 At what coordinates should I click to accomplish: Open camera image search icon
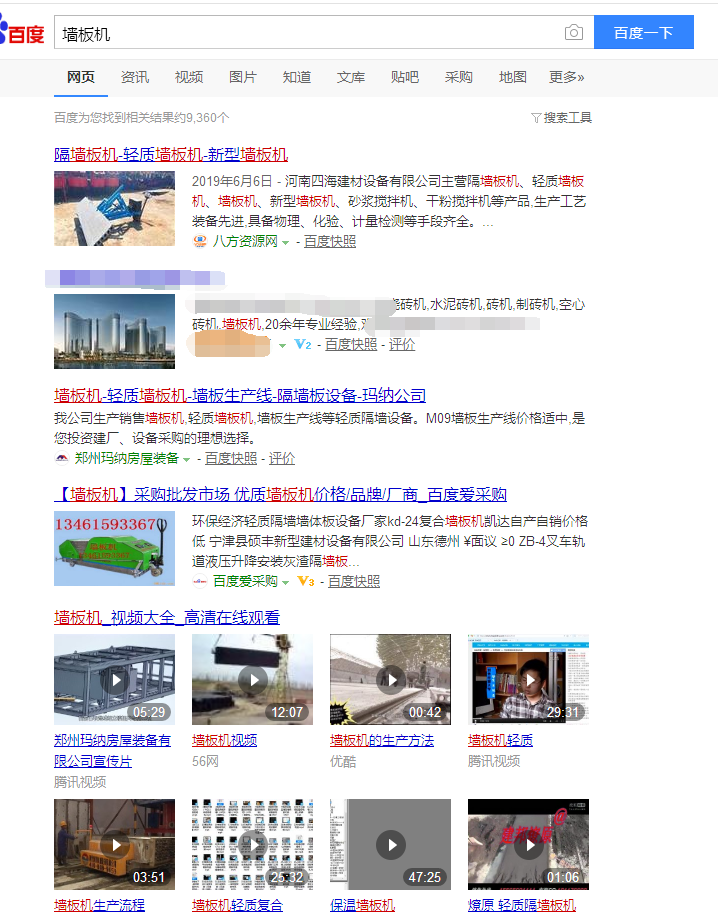point(573,33)
